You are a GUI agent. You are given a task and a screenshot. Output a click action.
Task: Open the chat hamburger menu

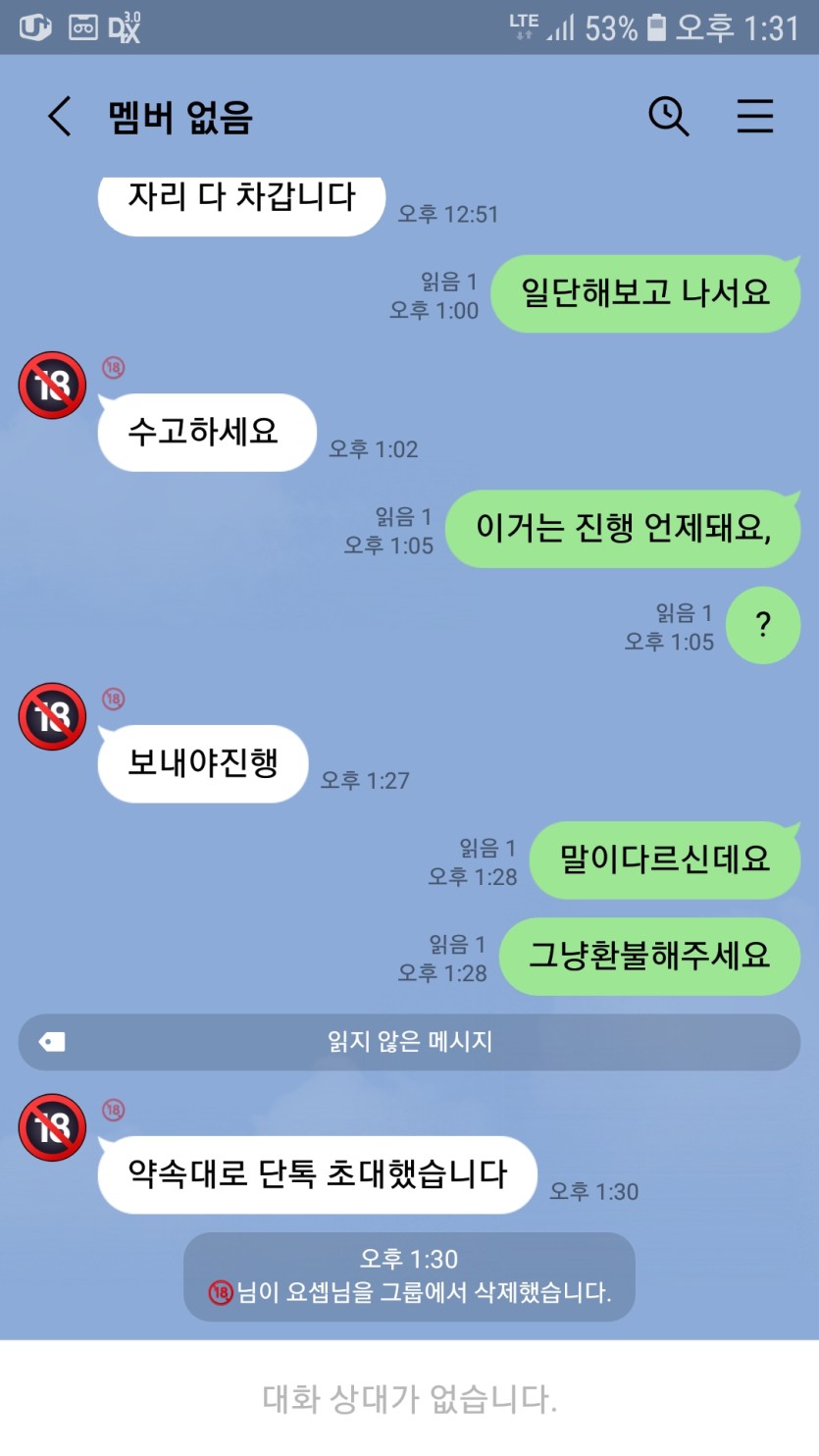[754, 117]
